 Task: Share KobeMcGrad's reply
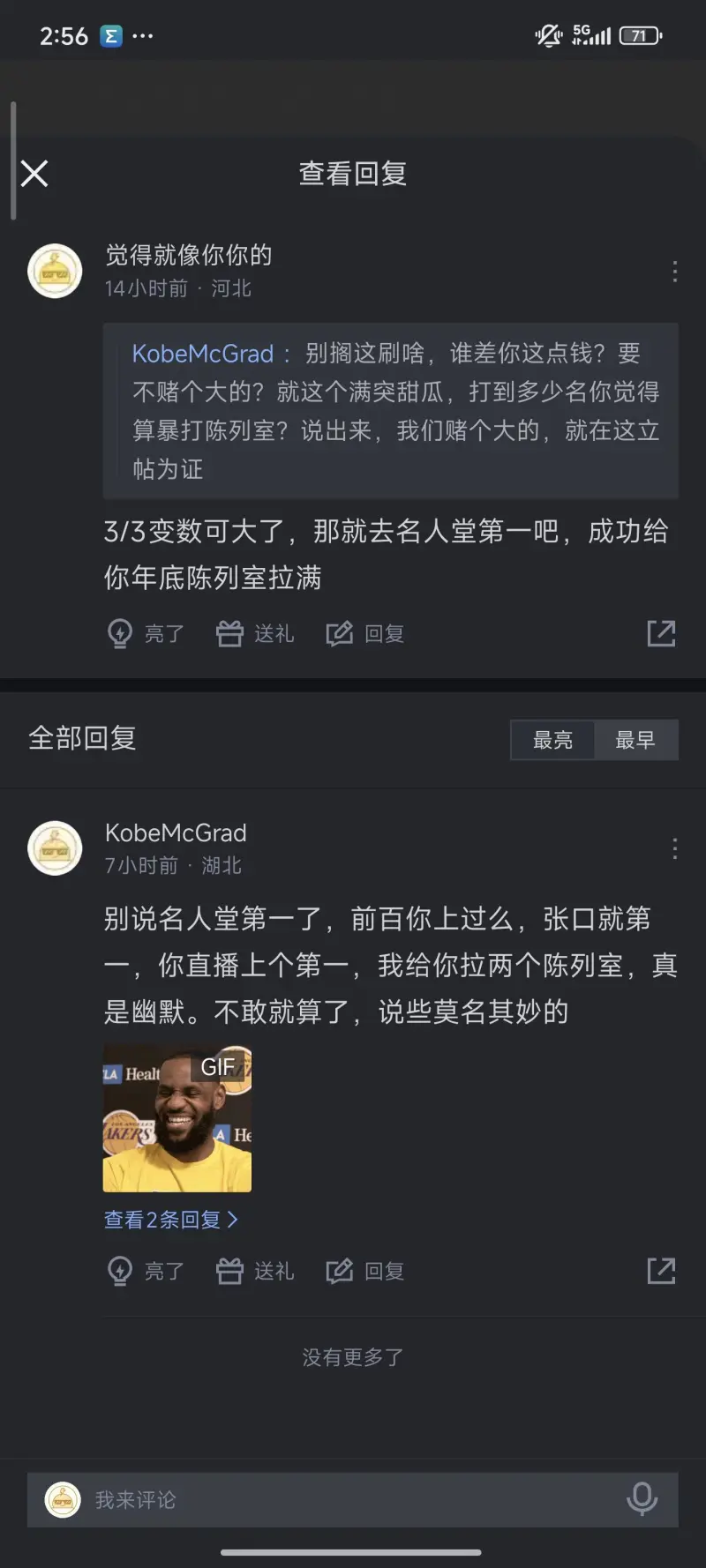pos(661,1271)
